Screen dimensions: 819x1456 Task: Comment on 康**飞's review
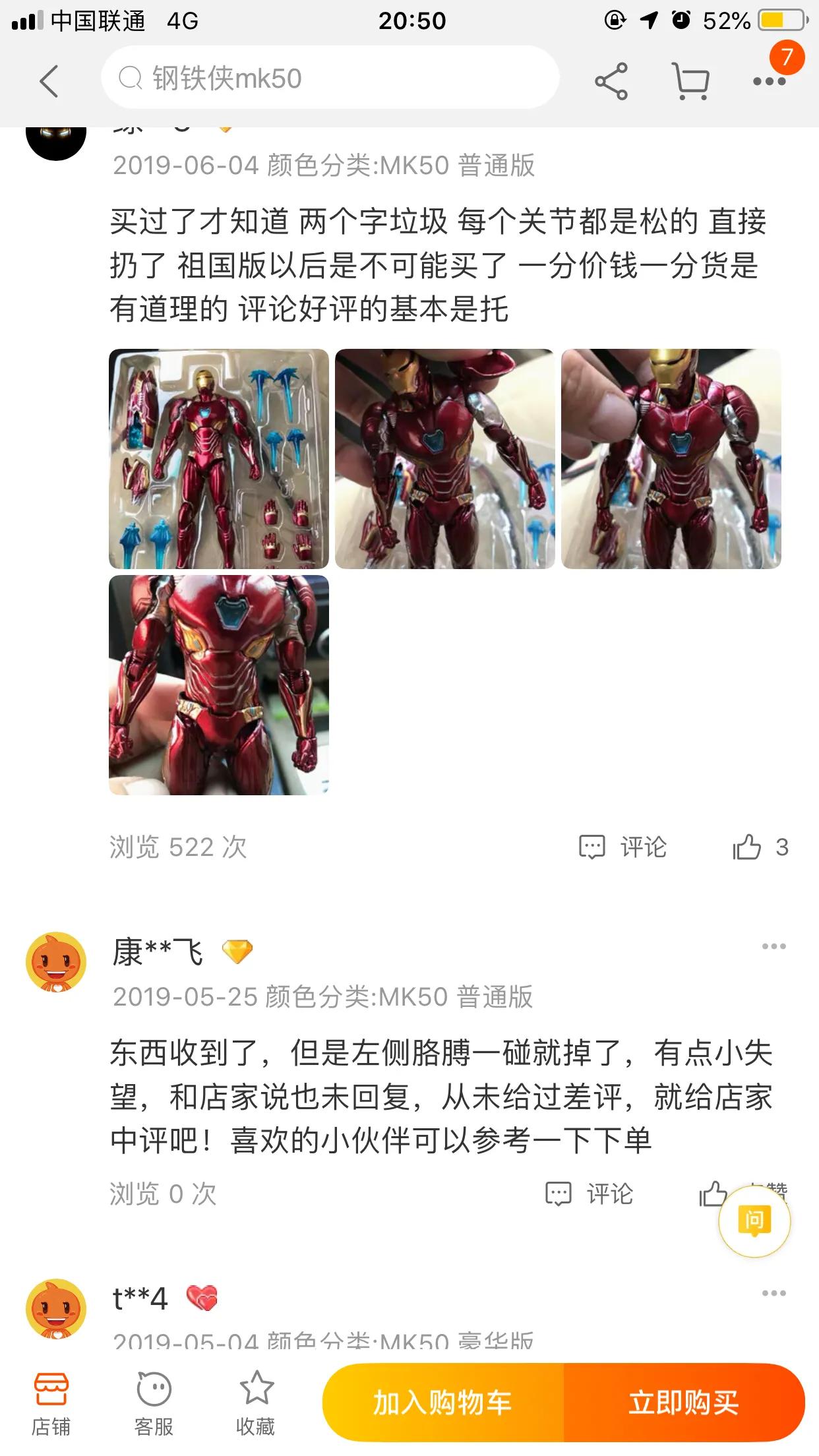(x=590, y=1194)
